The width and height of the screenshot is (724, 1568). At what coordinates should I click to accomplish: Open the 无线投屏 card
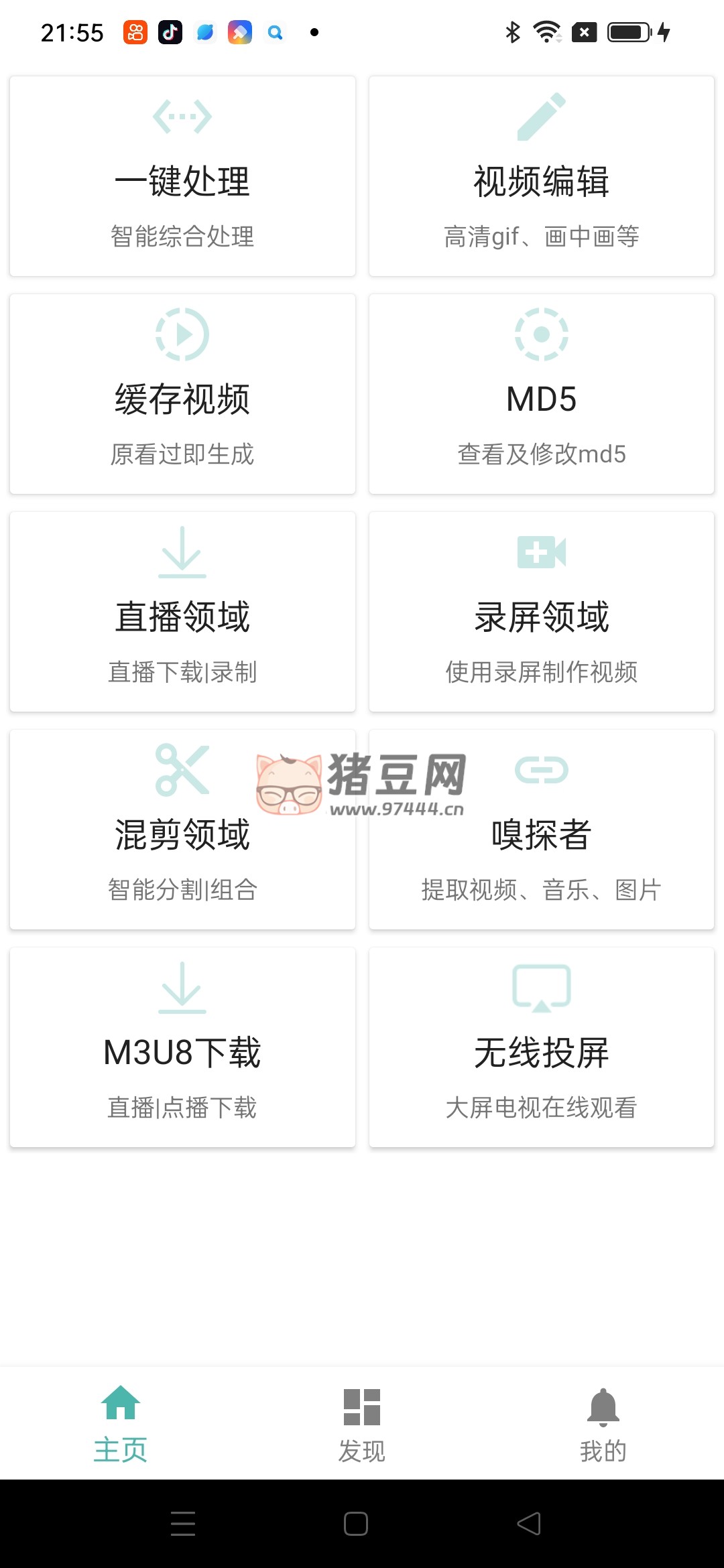pos(541,1047)
